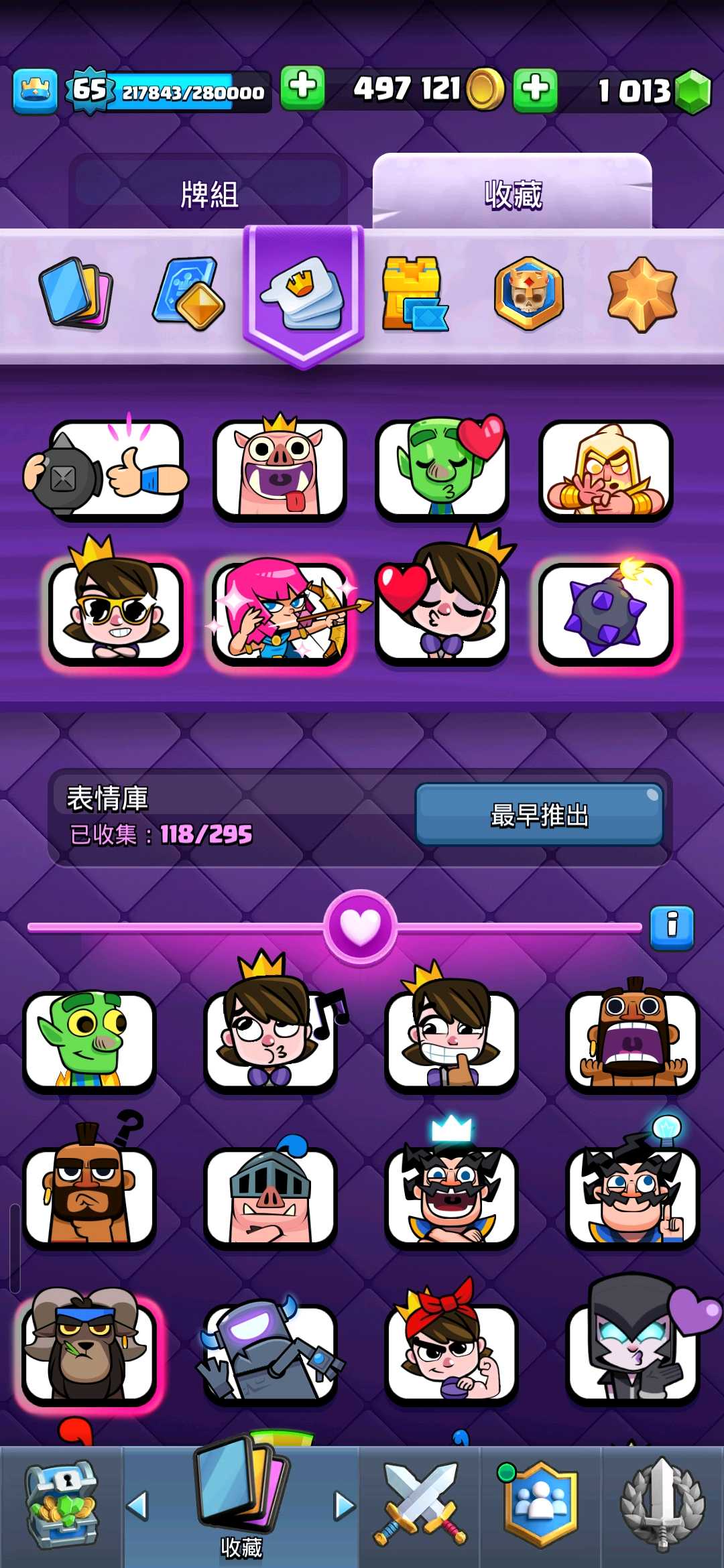Go to the battle crossed swords tab
This screenshot has height=1568, width=724.
pyautogui.click(x=419, y=1506)
